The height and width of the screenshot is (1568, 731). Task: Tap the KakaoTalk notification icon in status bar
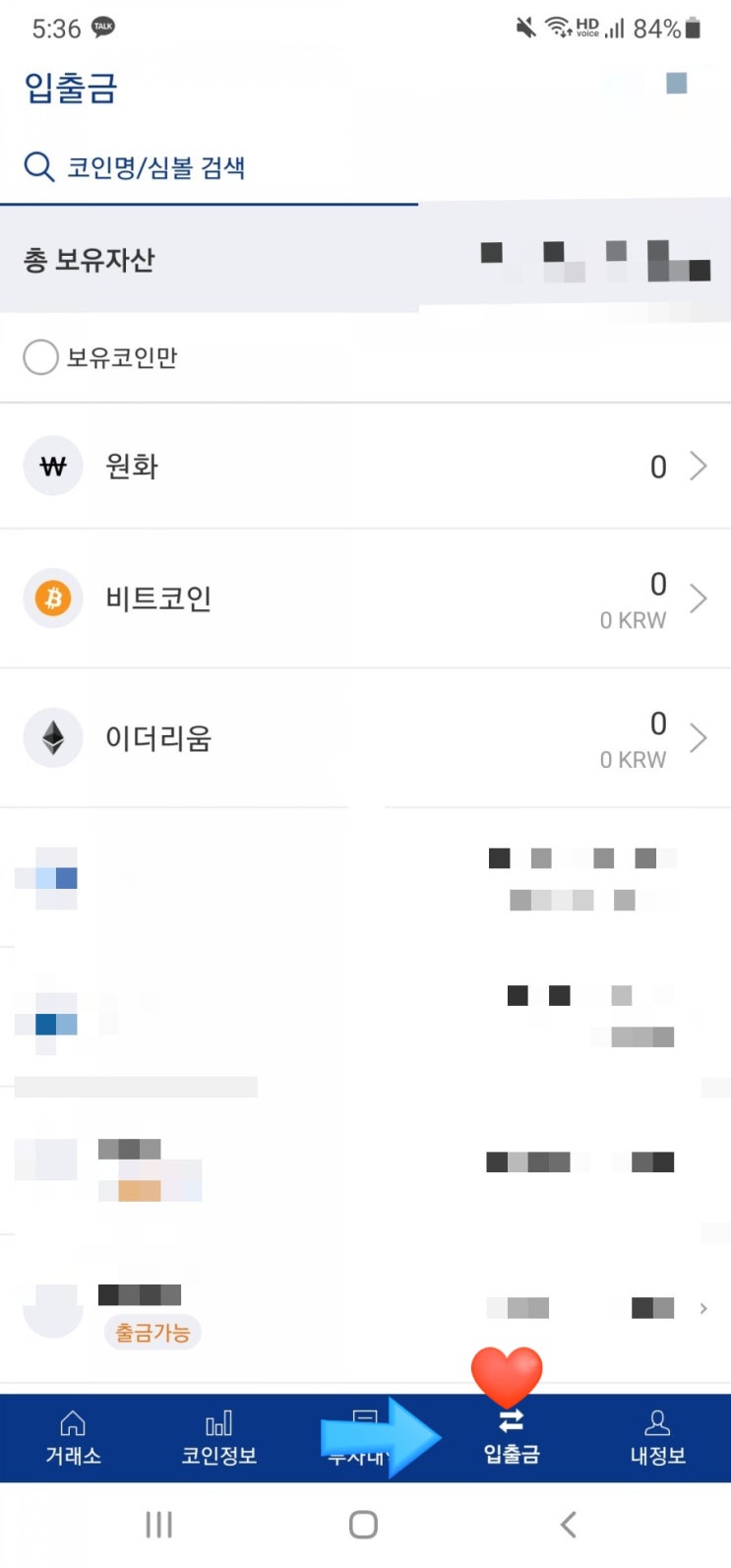pos(102,28)
